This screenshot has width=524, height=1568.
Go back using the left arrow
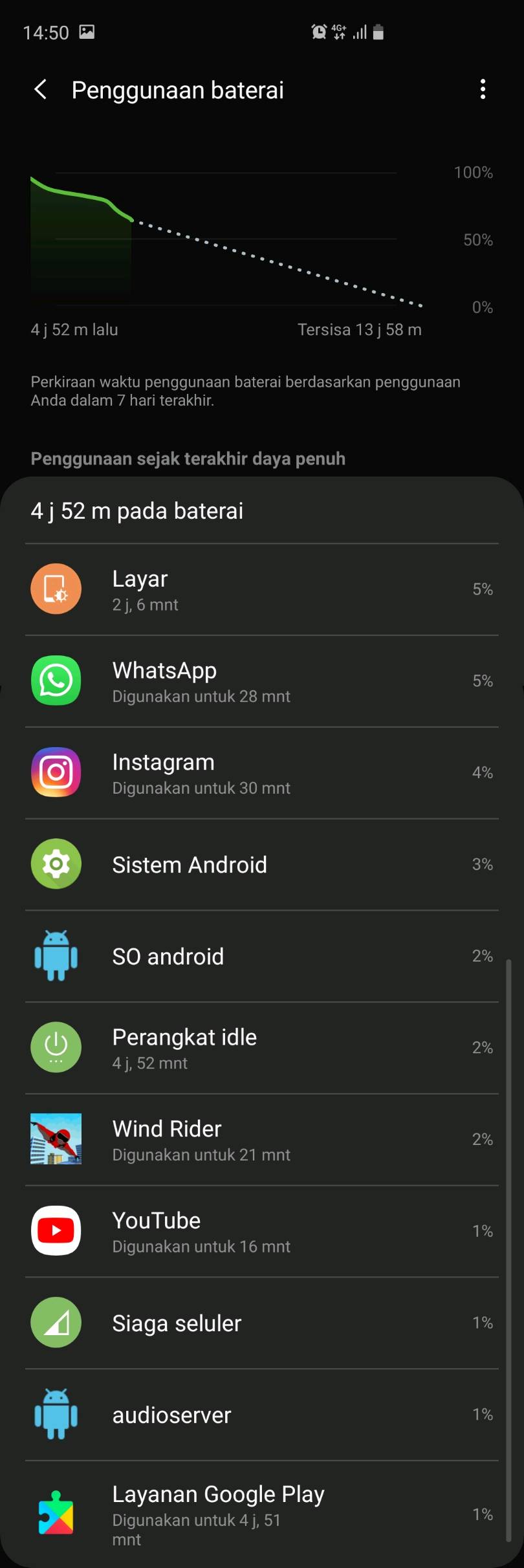click(40, 89)
